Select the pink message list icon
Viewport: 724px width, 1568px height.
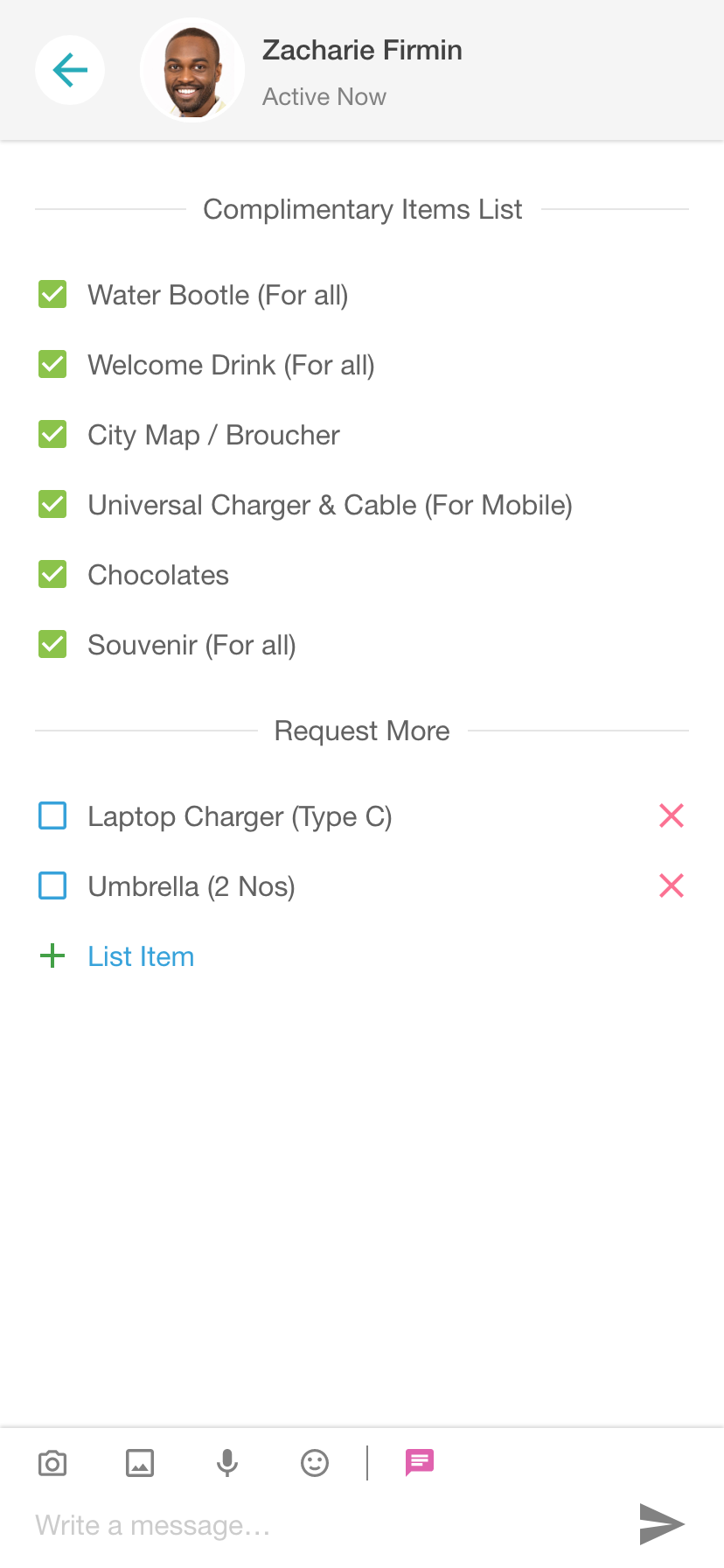(420, 1462)
